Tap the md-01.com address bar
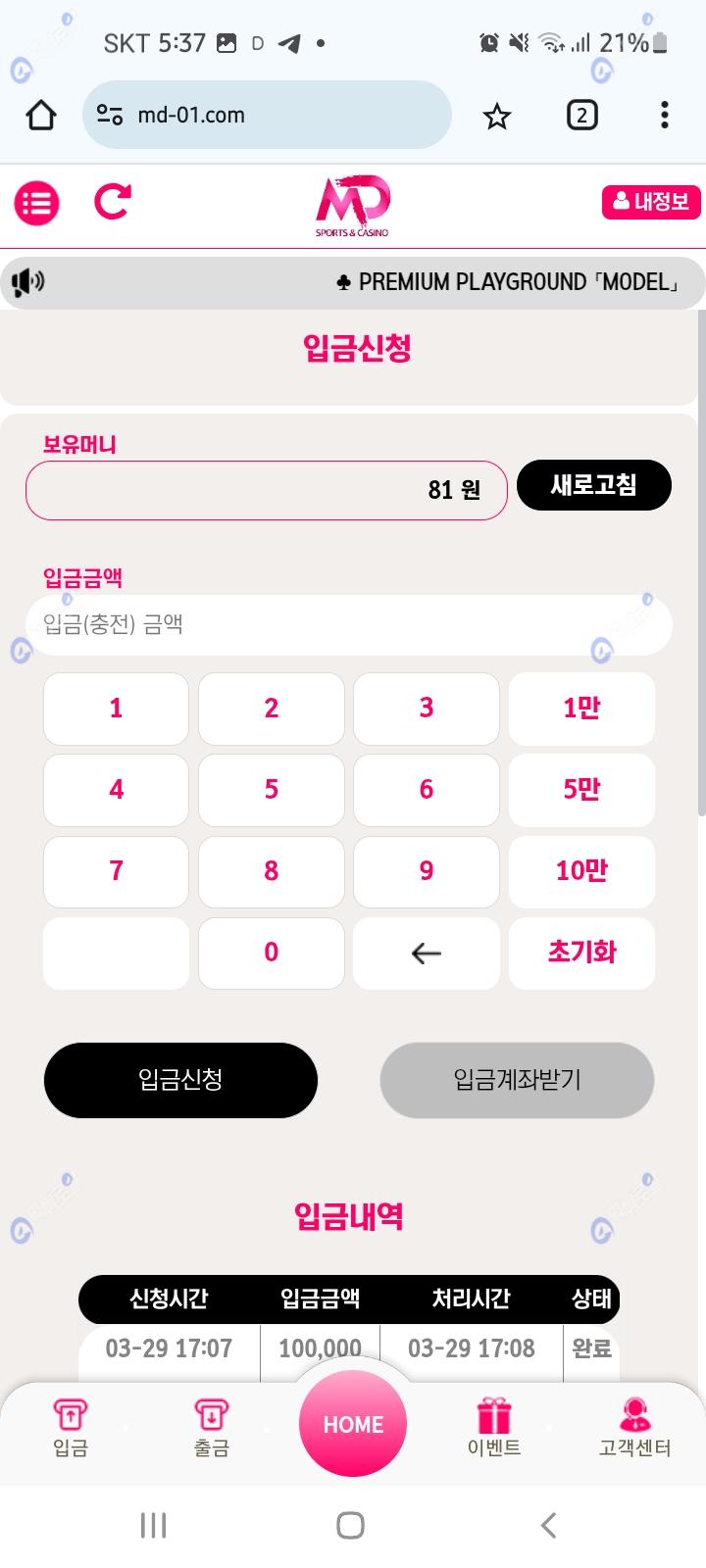 tap(267, 116)
